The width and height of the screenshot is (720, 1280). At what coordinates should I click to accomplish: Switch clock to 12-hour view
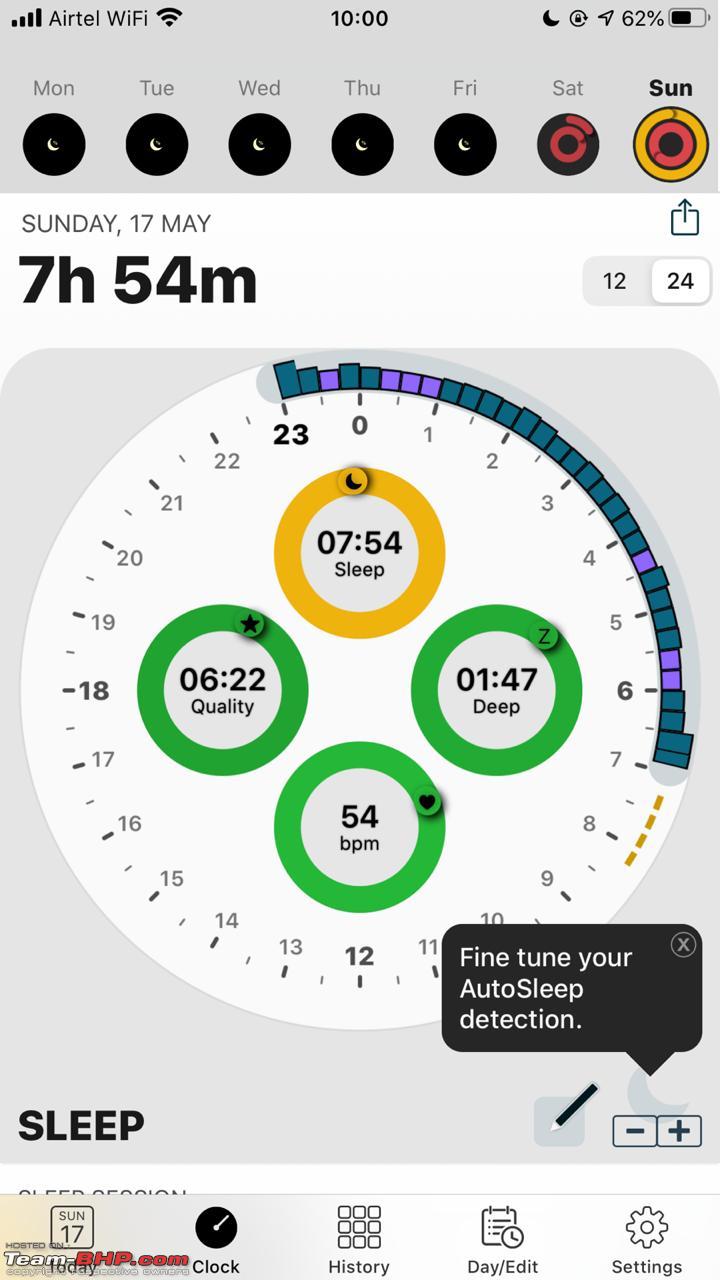click(x=615, y=281)
